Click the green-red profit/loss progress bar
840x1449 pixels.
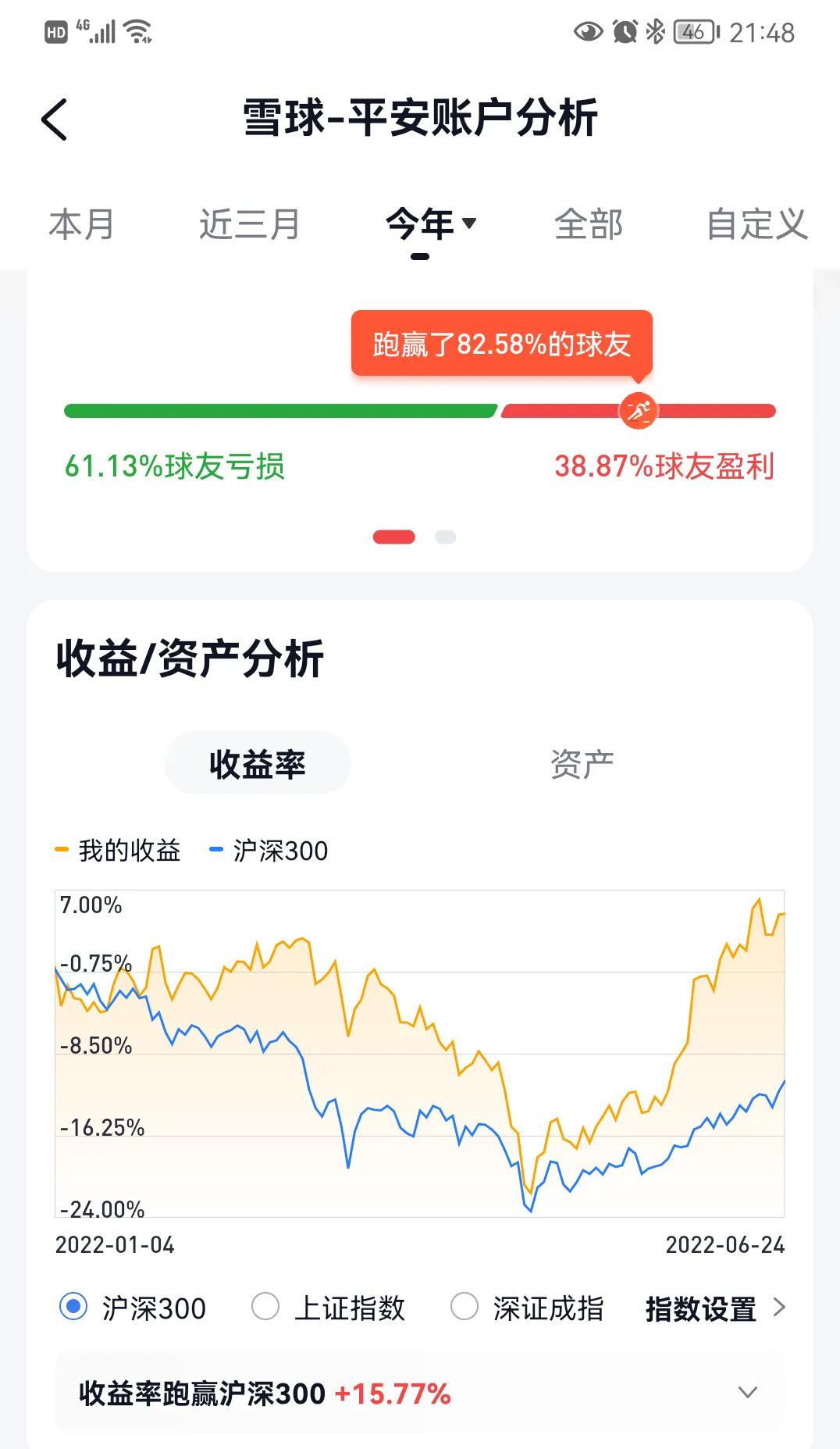click(x=420, y=409)
